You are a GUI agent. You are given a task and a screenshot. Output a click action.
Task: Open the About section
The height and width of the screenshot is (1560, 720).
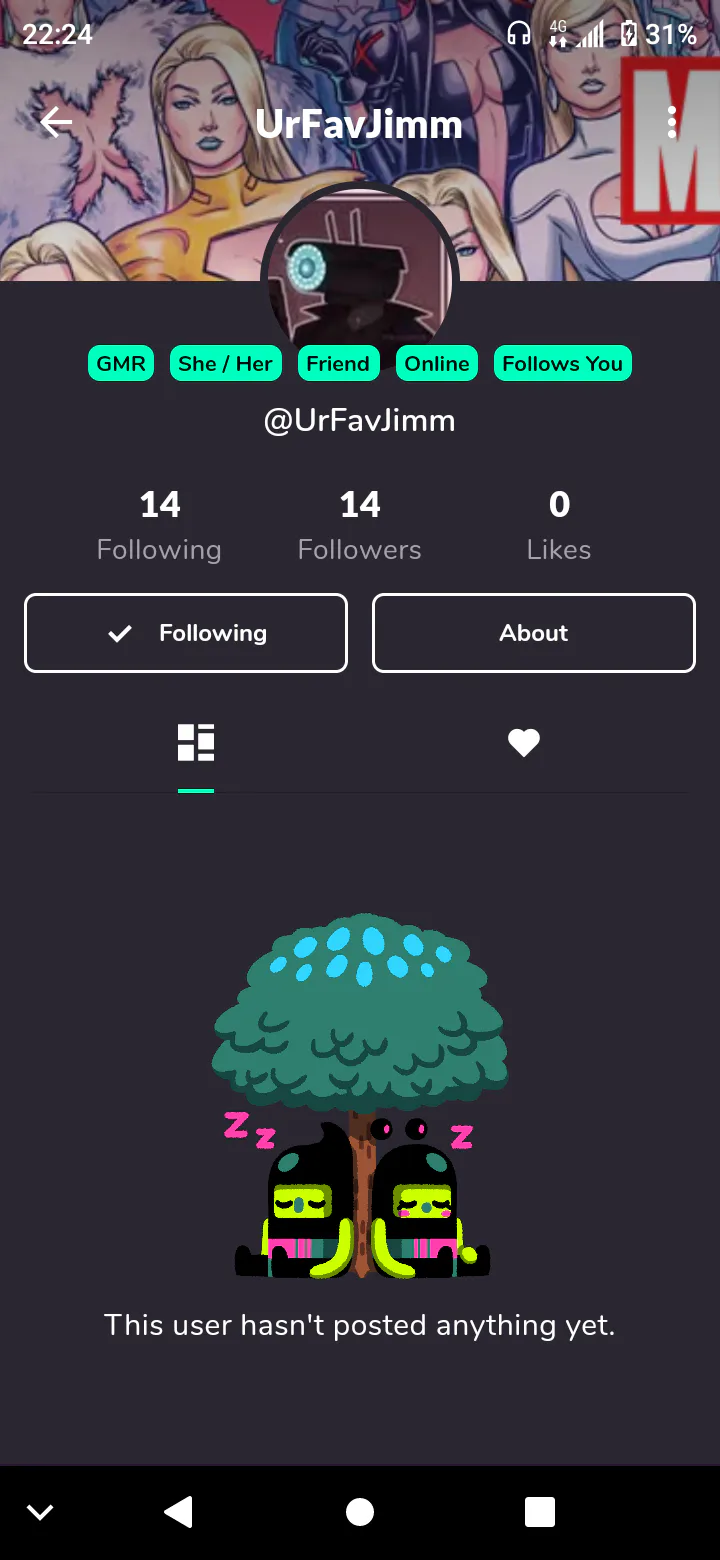point(534,633)
